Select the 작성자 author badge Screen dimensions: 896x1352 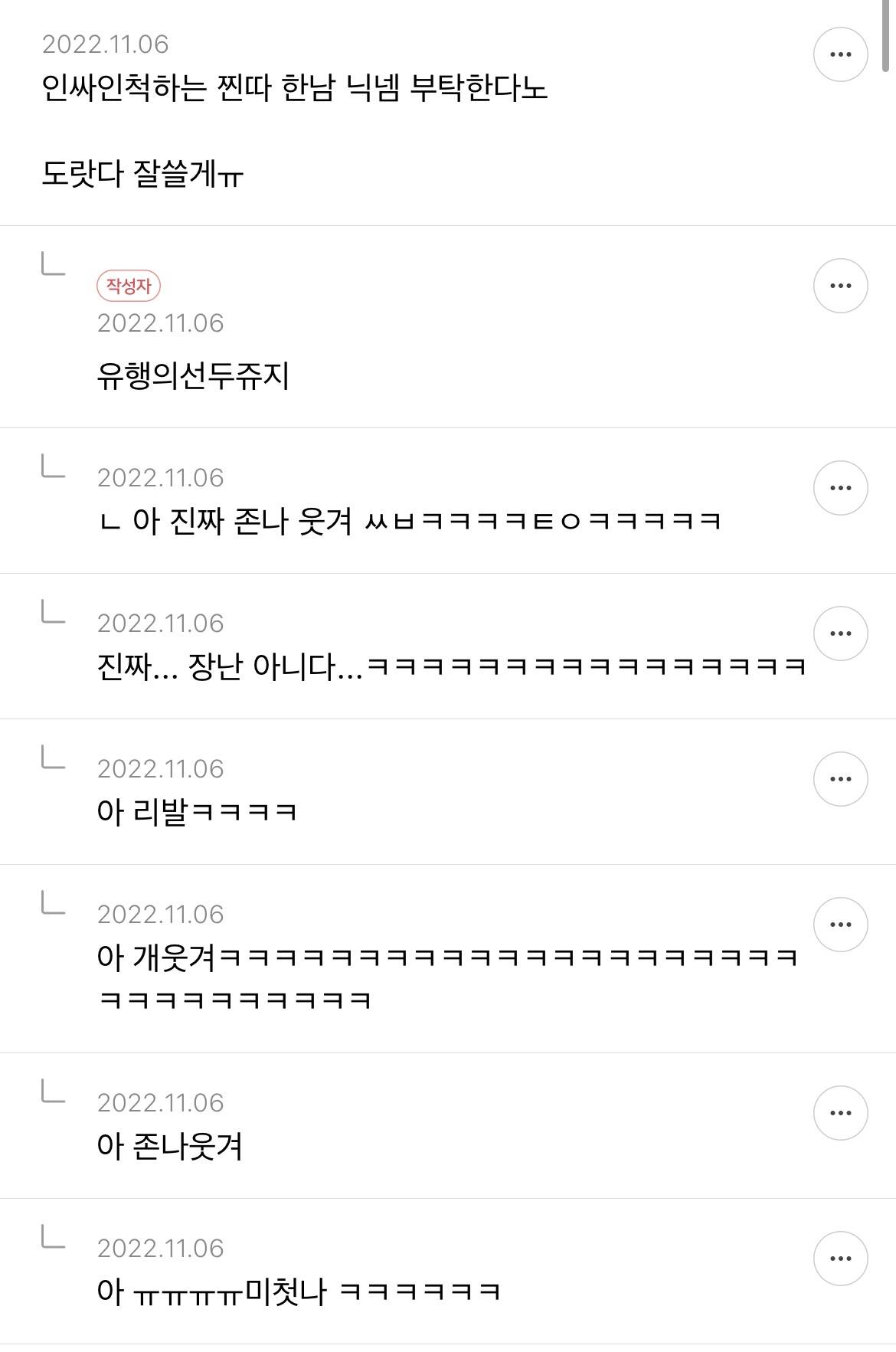[128, 286]
